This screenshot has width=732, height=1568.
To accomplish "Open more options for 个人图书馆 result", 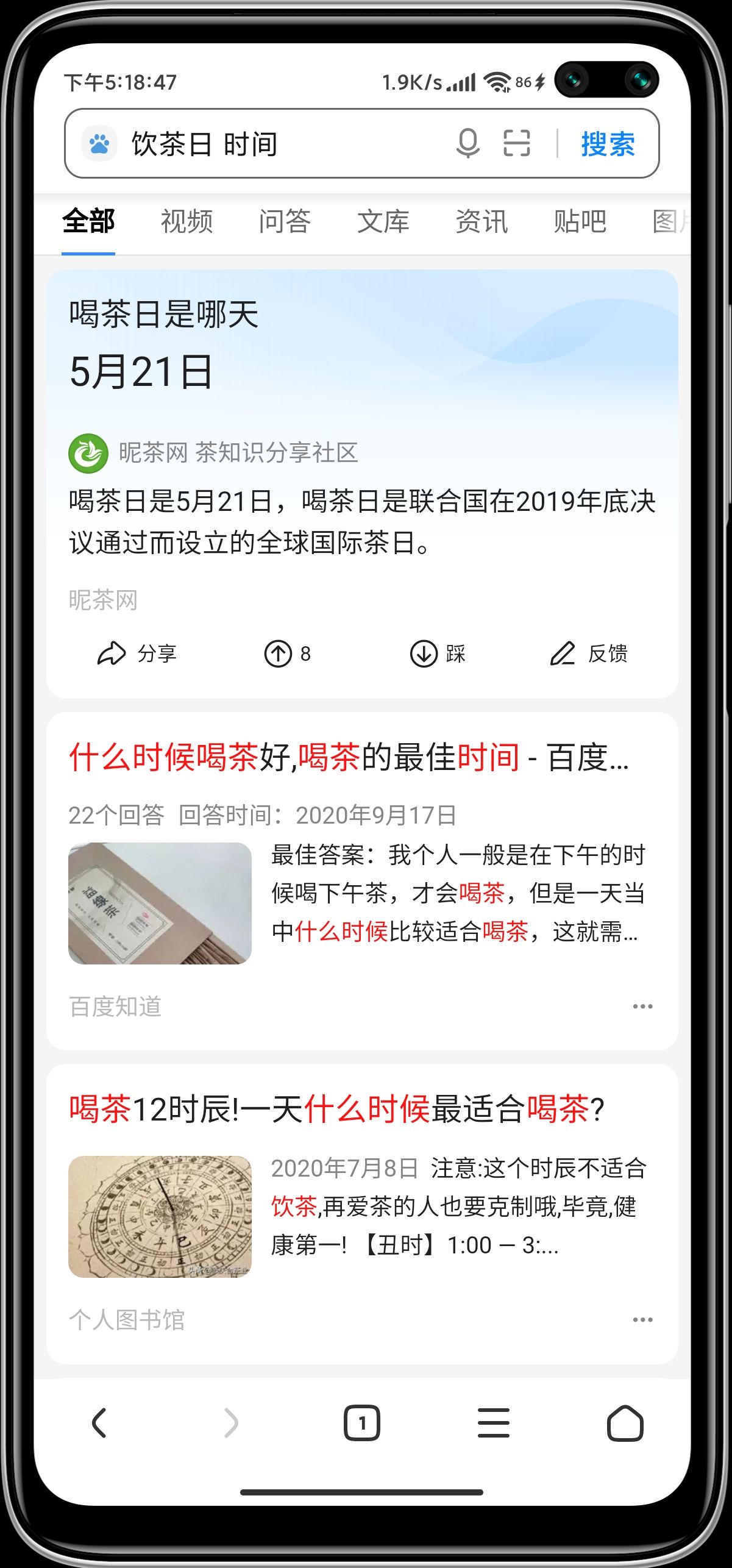I will point(642,1320).
